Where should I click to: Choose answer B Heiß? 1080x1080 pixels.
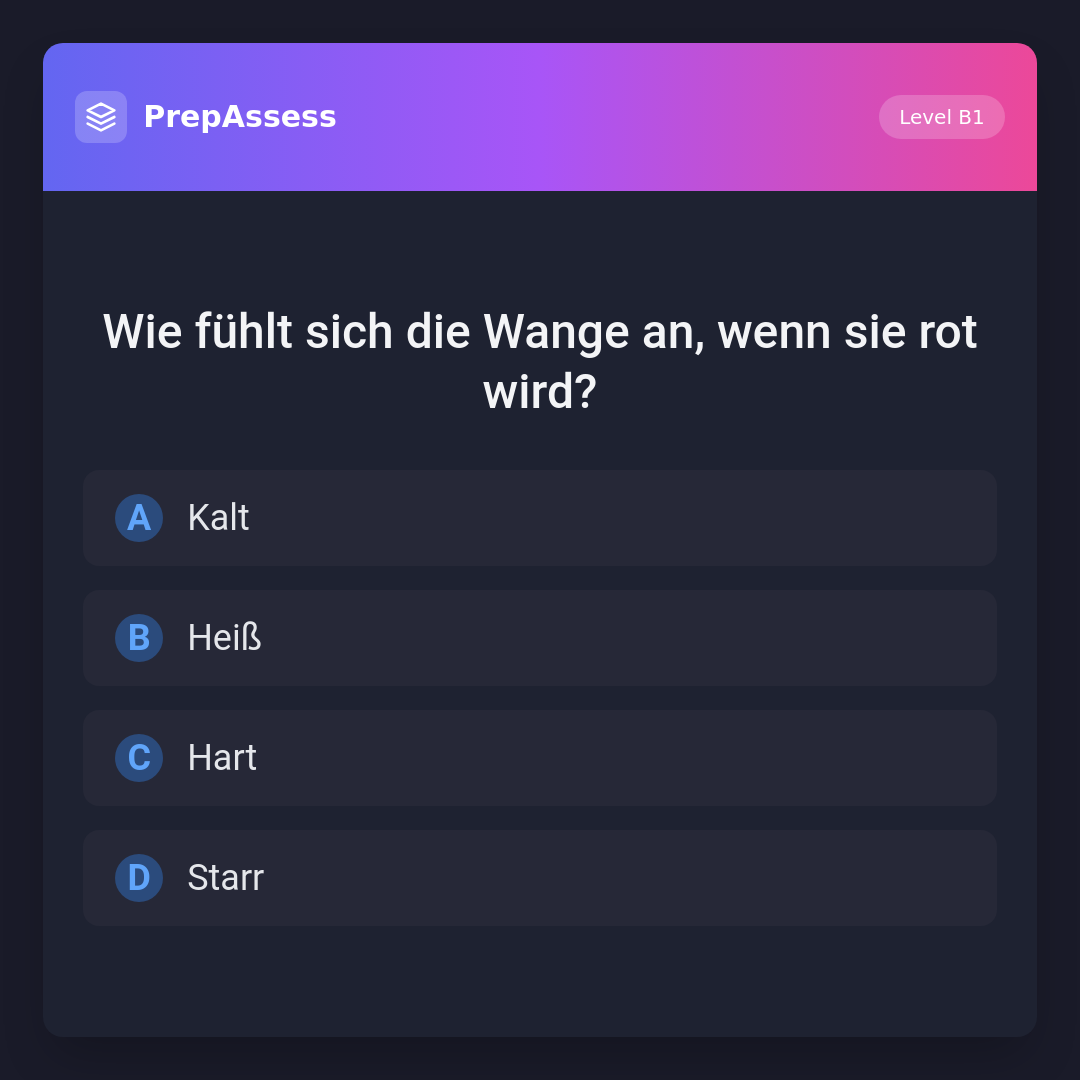click(x=539, y=638)
